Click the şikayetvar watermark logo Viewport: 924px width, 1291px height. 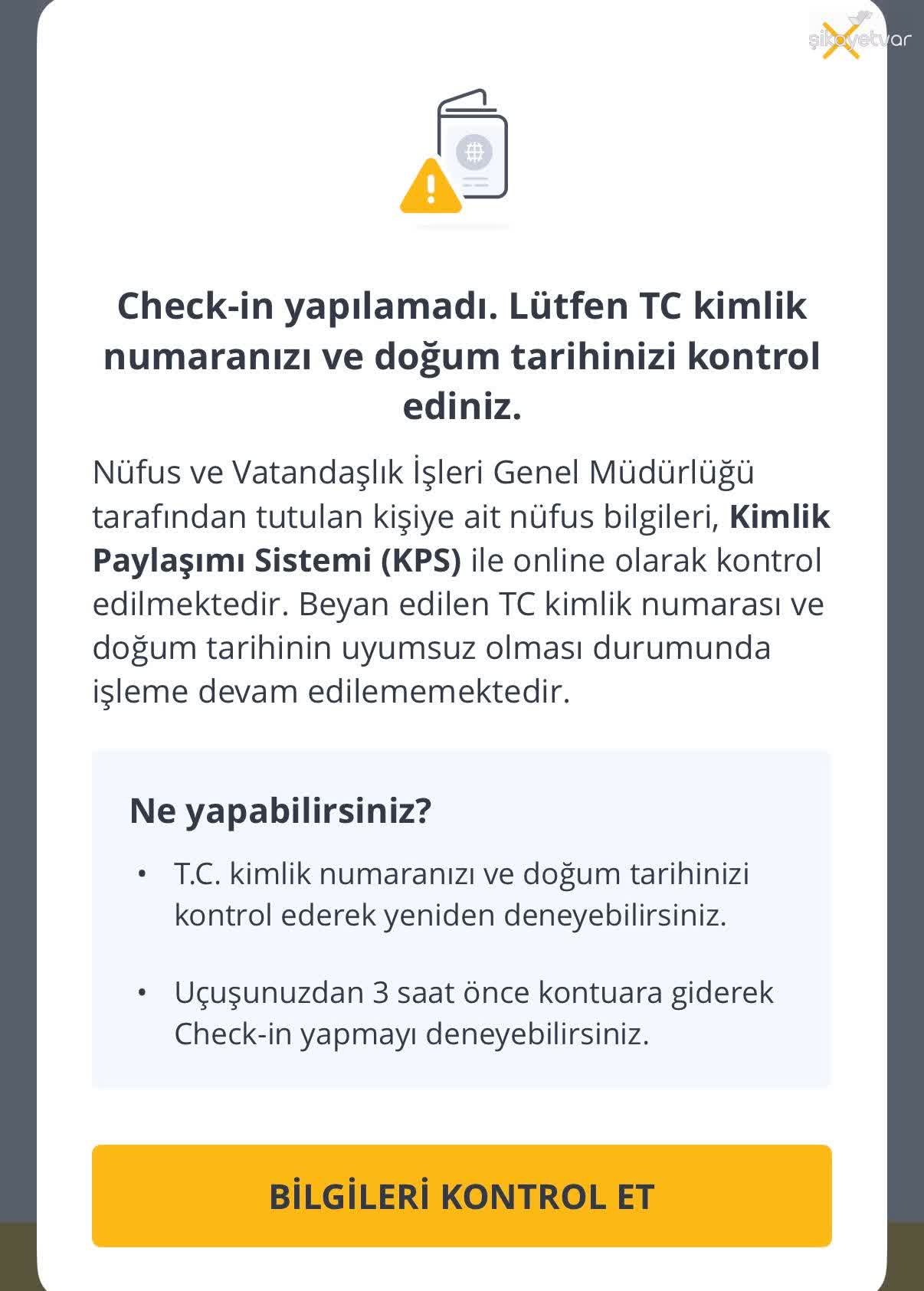(858, 36)
